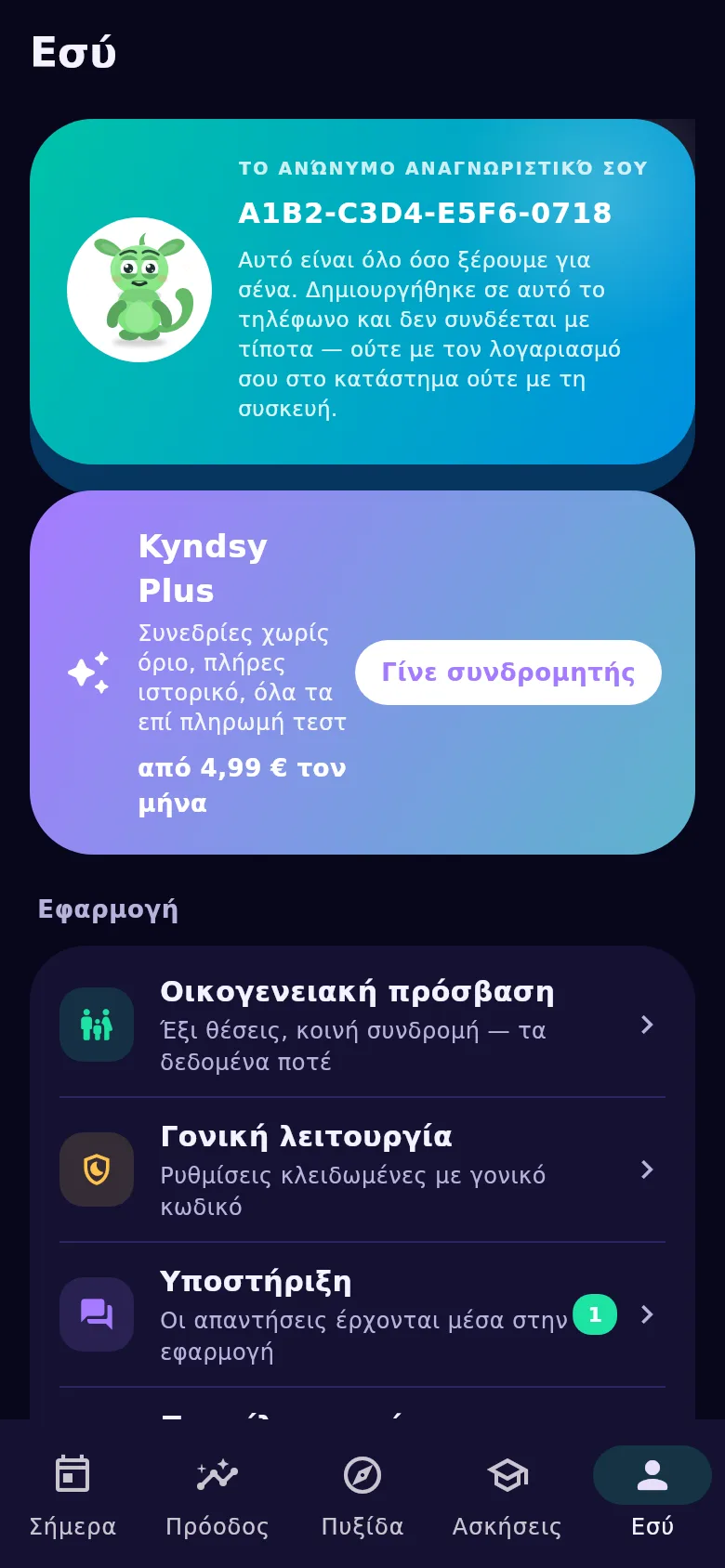Select the Εσύ profile tab
The width and height of the screenshot is (725, 1568).
(652, 1494)
